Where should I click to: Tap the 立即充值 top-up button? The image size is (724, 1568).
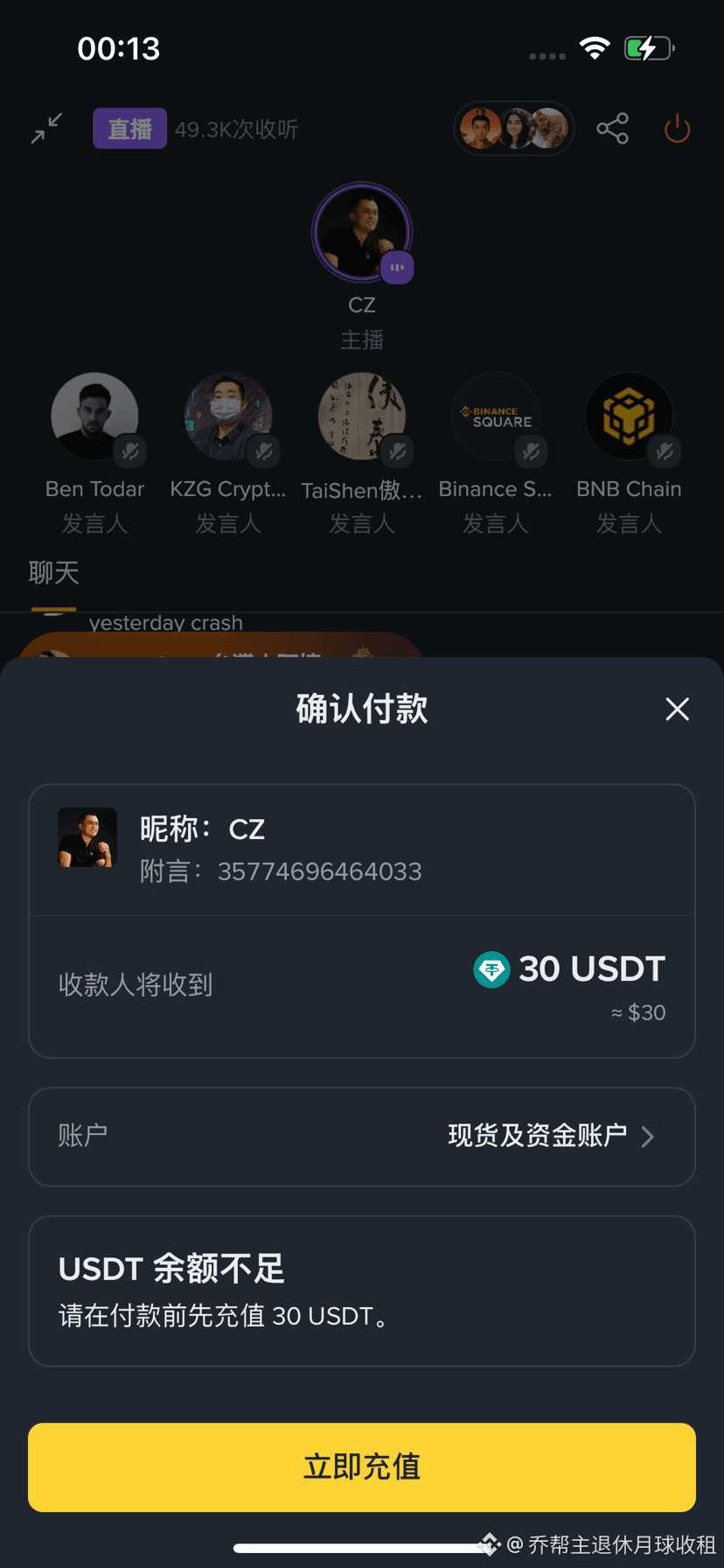click(x=362, y=1466)
